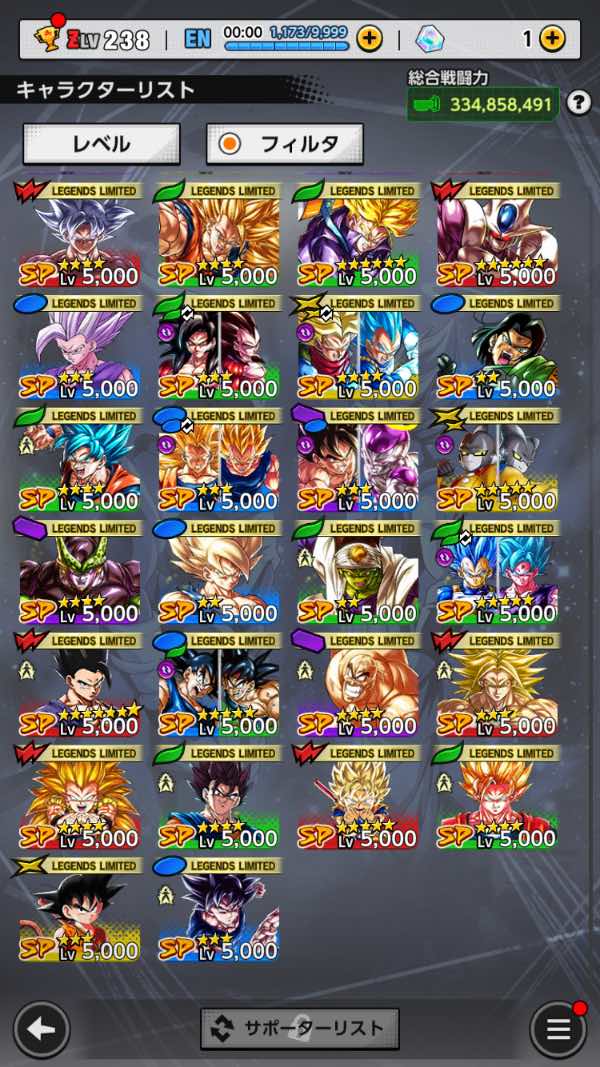Open the Super Saiyan 3 Goku green card
The height and width of the screenshot is (1067, 600).
(x=219, y=236)
